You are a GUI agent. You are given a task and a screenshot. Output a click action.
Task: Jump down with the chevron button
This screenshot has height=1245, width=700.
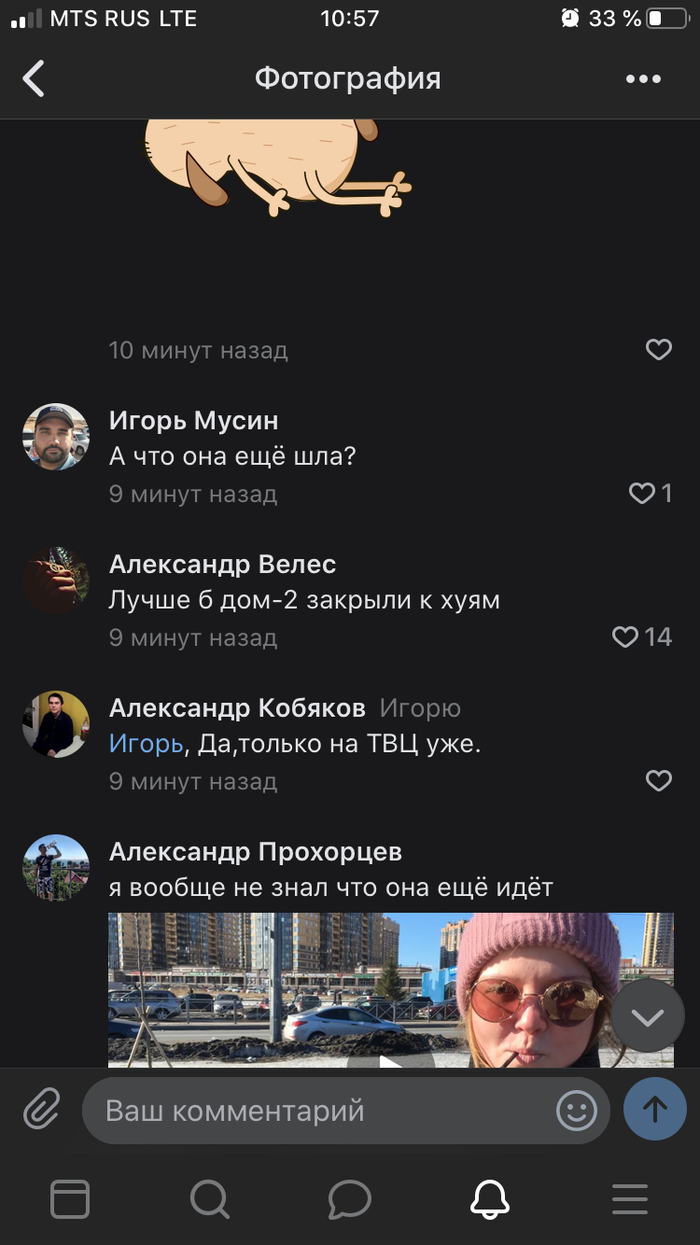(x=648, y=1016)
